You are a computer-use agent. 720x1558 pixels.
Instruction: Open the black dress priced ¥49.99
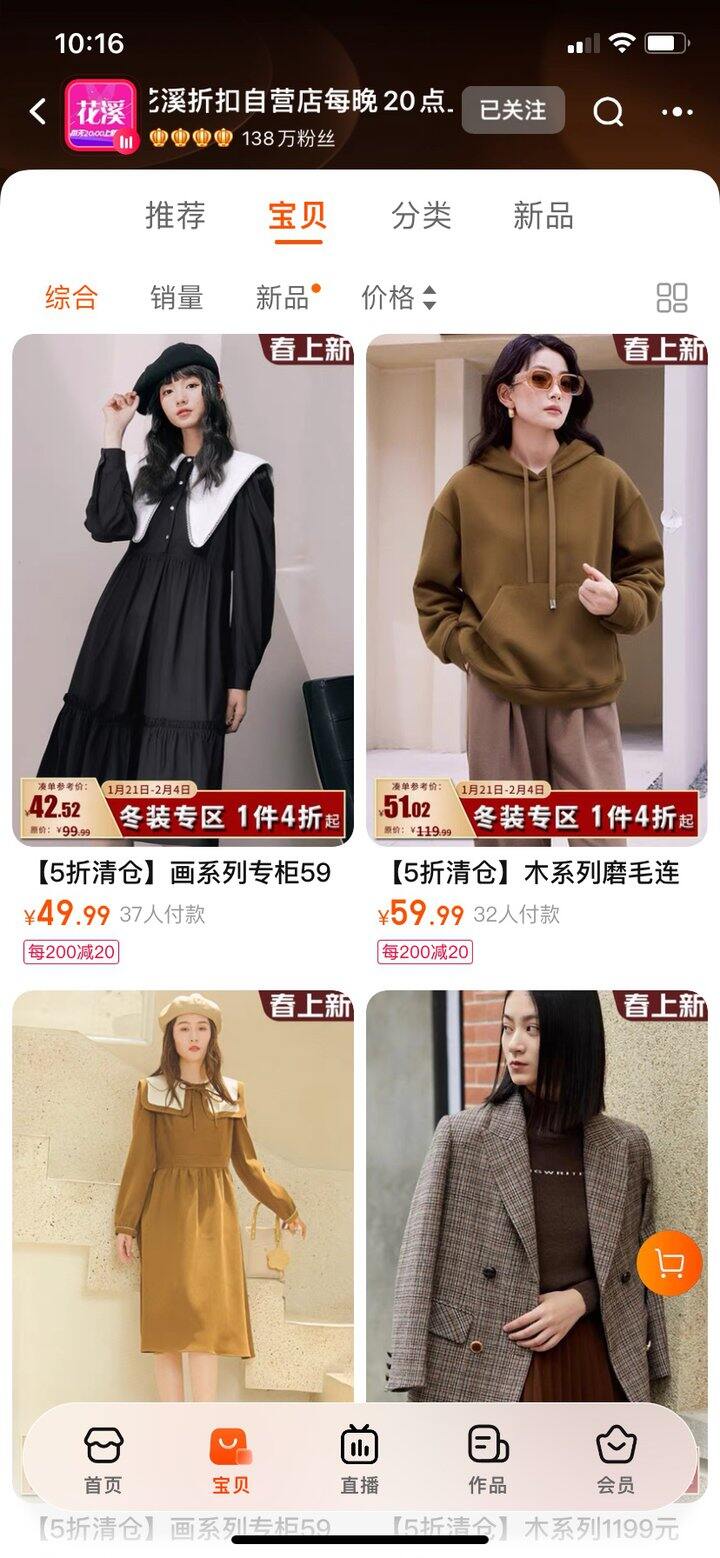click(183, 590)
